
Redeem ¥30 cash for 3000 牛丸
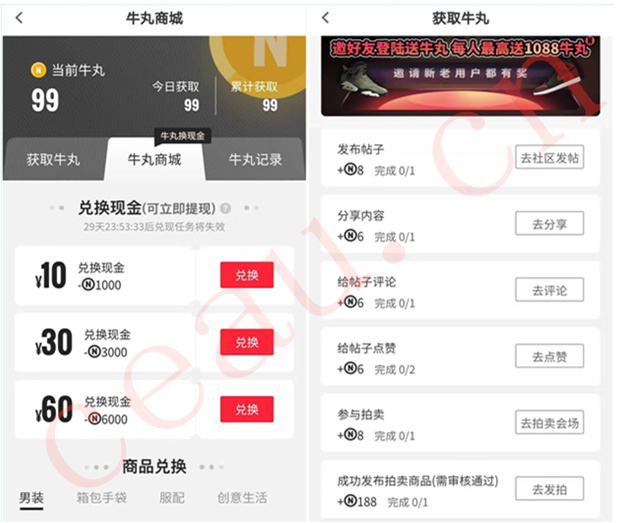tap(246, 342)
